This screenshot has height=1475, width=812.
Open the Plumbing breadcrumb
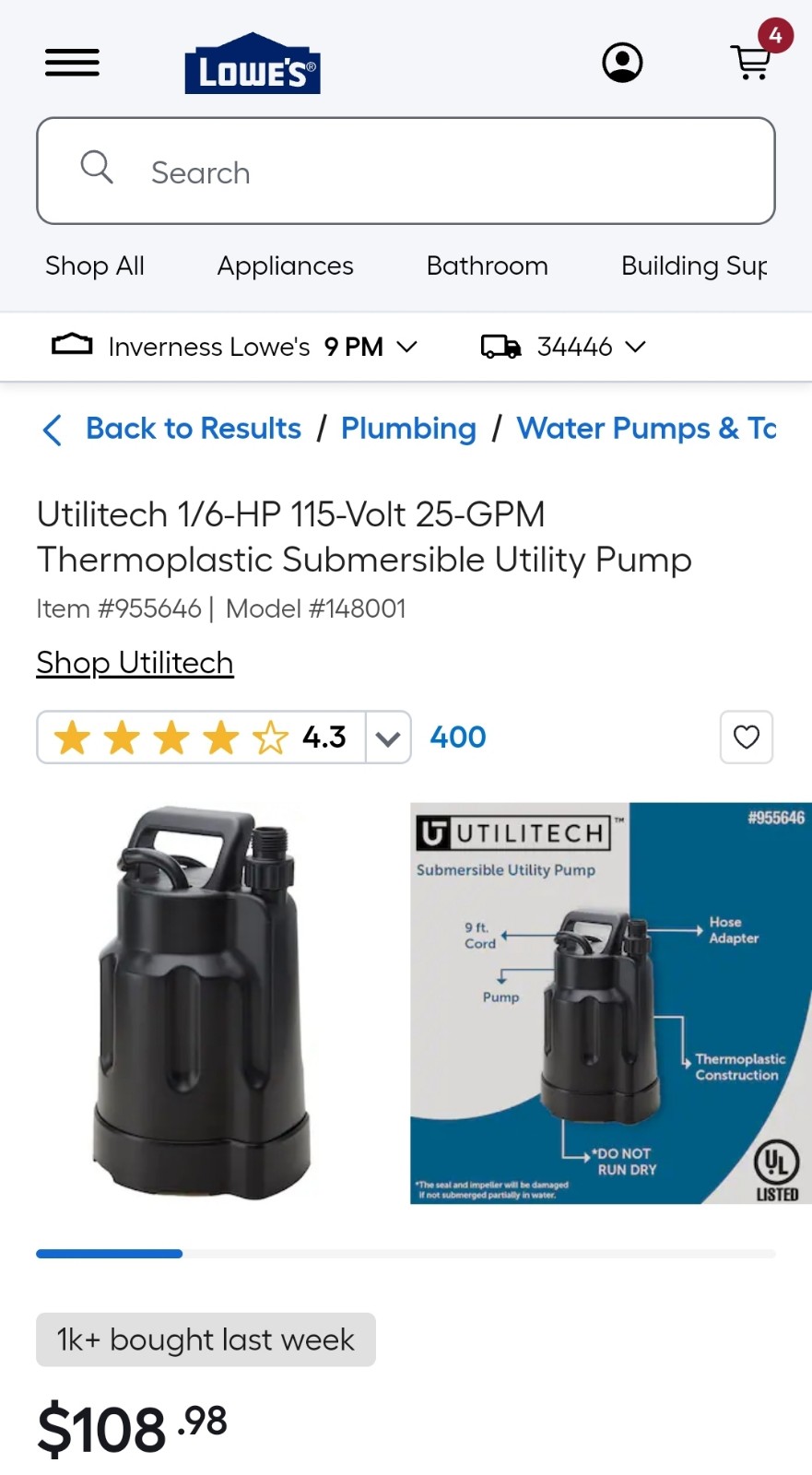click(x=408, y=429)
